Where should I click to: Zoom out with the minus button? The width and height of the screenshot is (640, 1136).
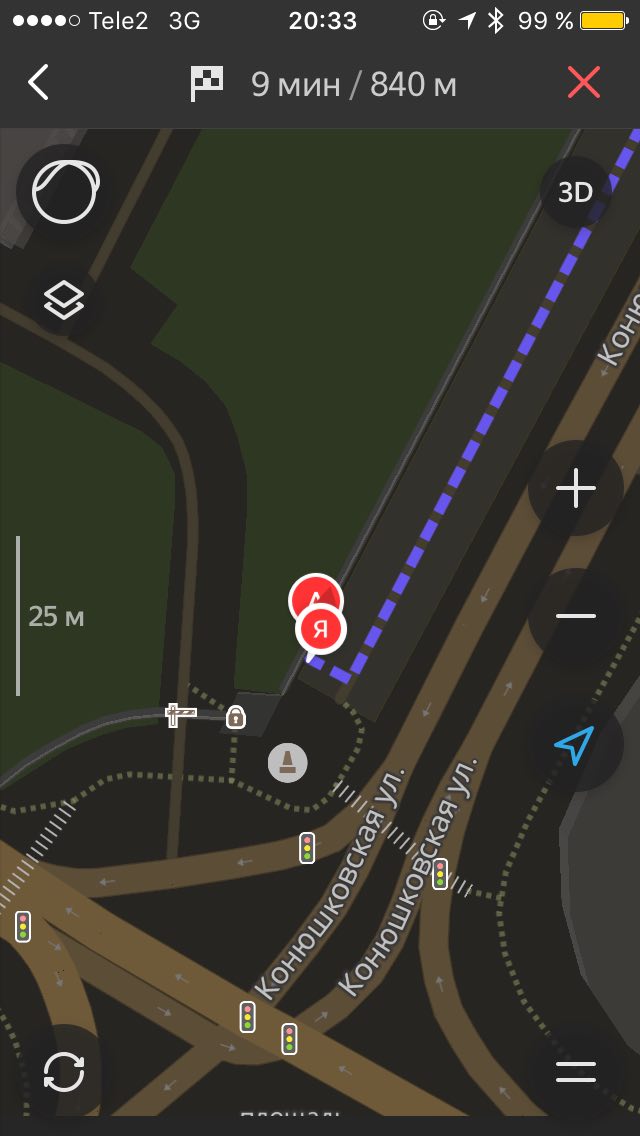(x=575, y=616)
